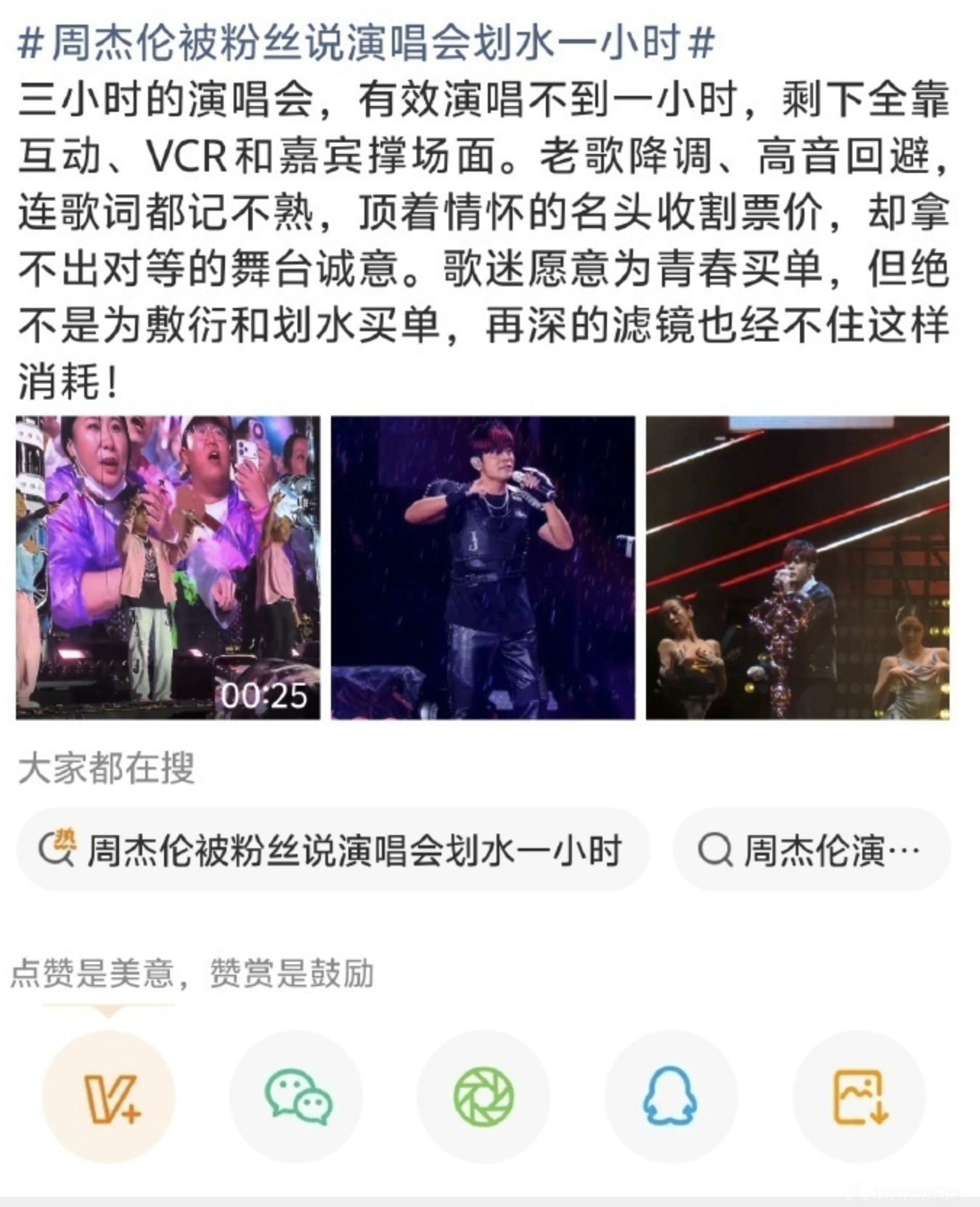Tap the V+ reward icon
This screenshot has width=980, height=1207.
tap(109, 1096)
